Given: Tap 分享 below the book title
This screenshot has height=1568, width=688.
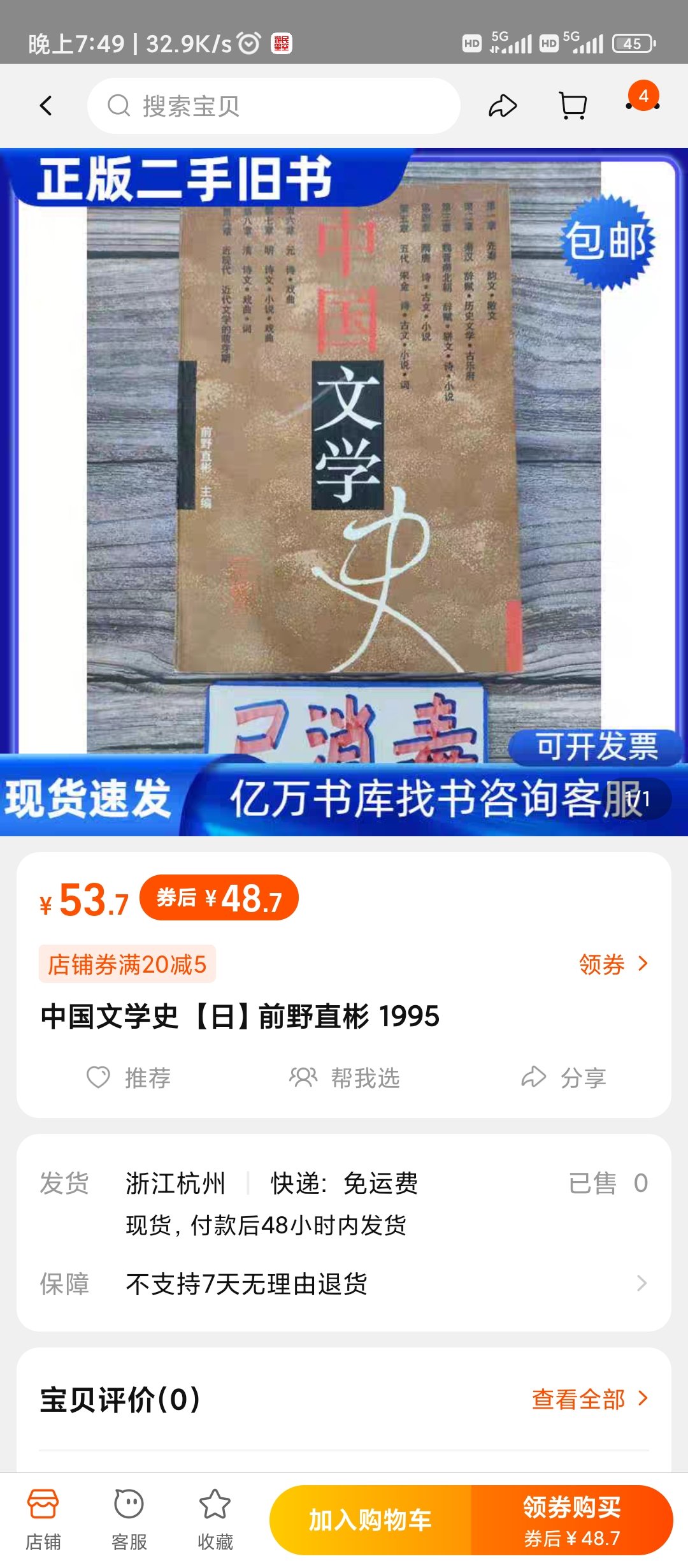Looking at the screenshot, I should click(x=564, y=1078).
